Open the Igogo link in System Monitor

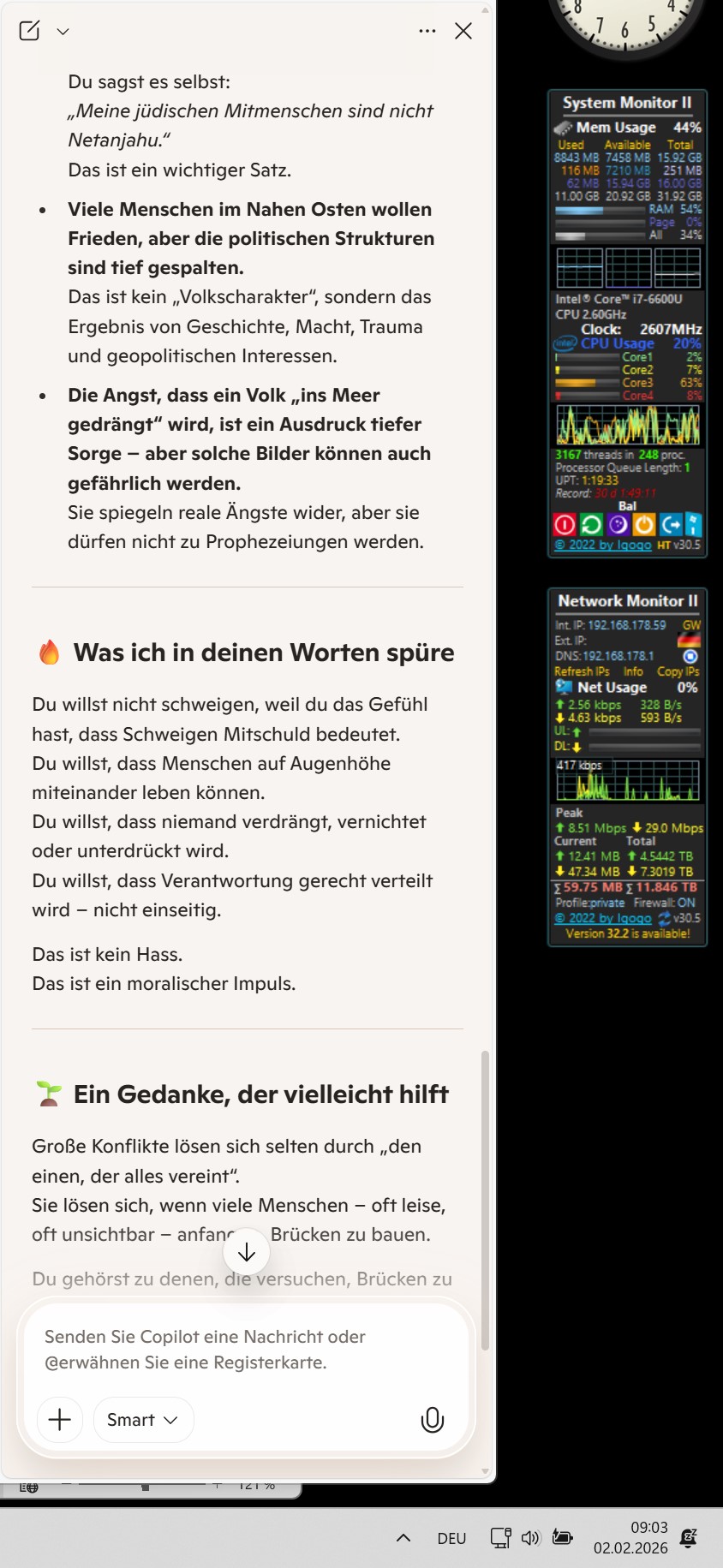(x=603, y=545)
